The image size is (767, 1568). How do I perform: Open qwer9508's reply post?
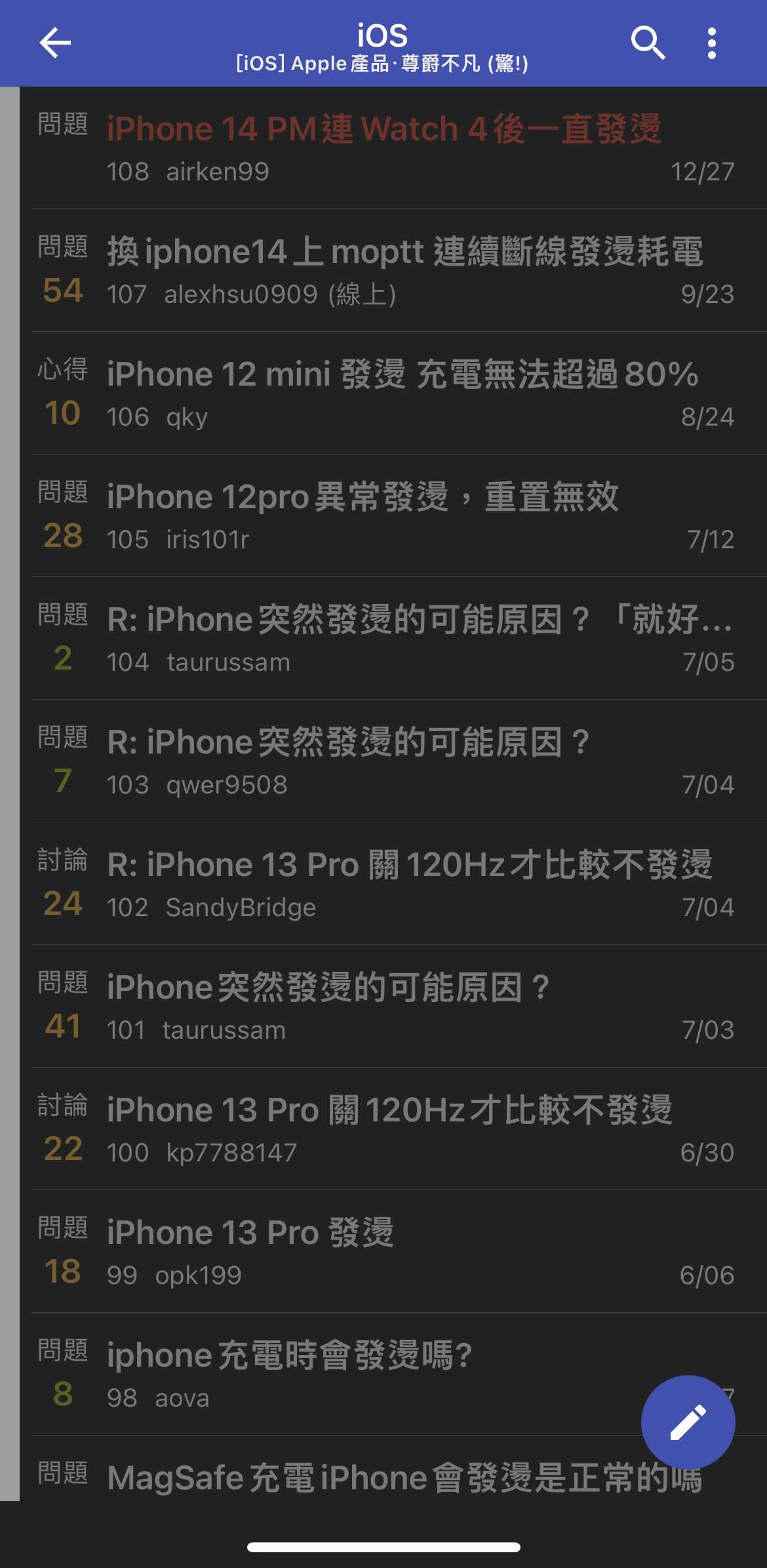[393, 761]
